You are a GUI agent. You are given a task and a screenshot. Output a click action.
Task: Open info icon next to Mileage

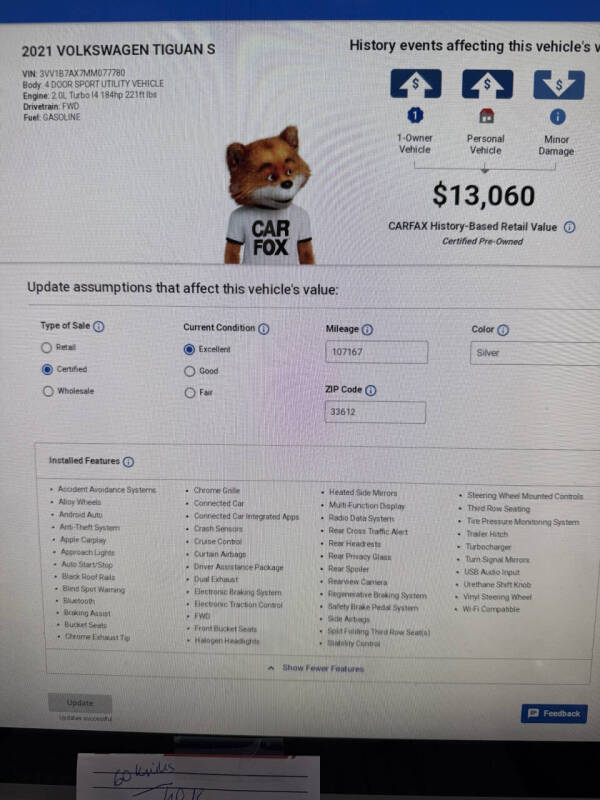(367, 329)
